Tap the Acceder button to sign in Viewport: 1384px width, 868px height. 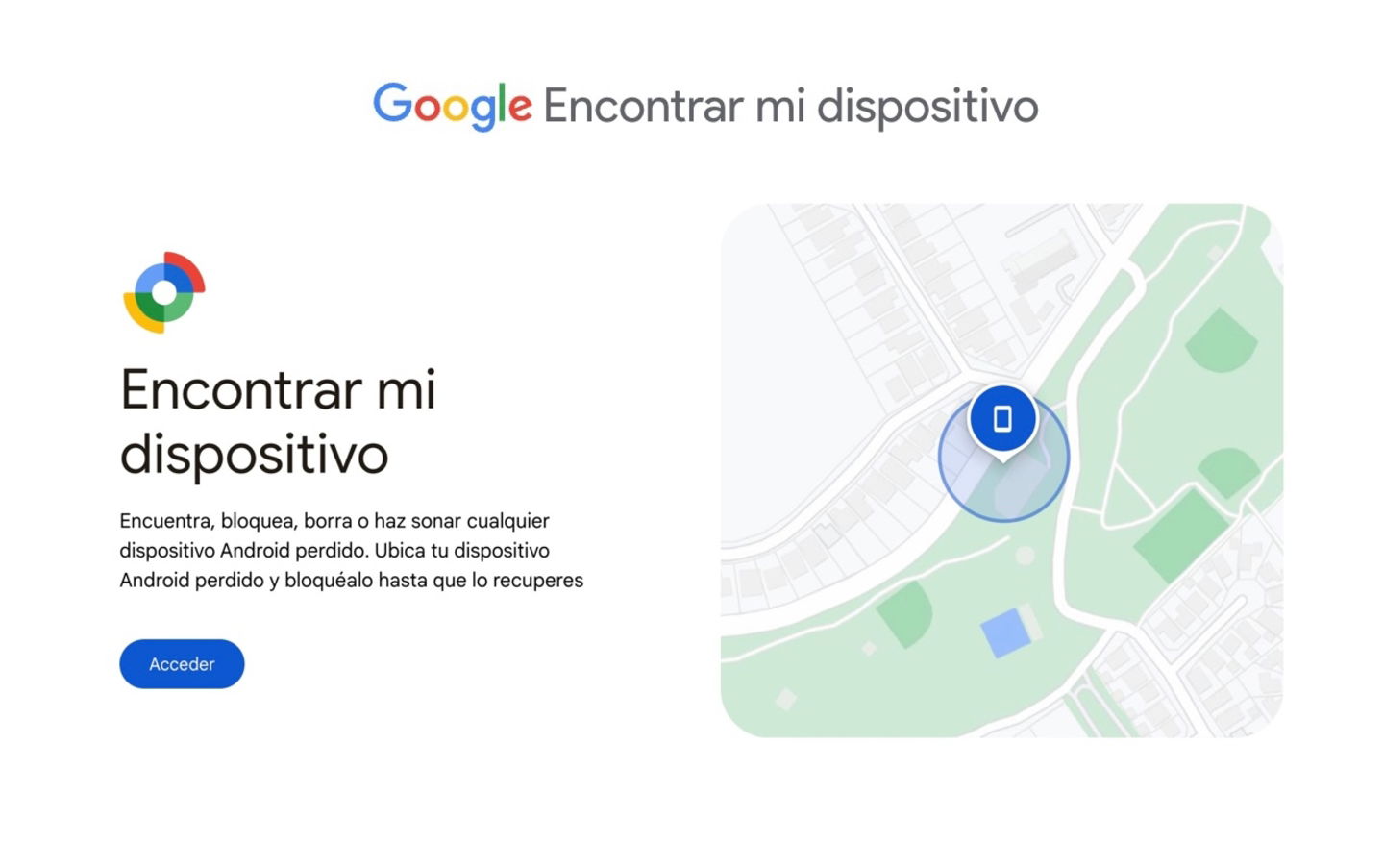[182, 664]
